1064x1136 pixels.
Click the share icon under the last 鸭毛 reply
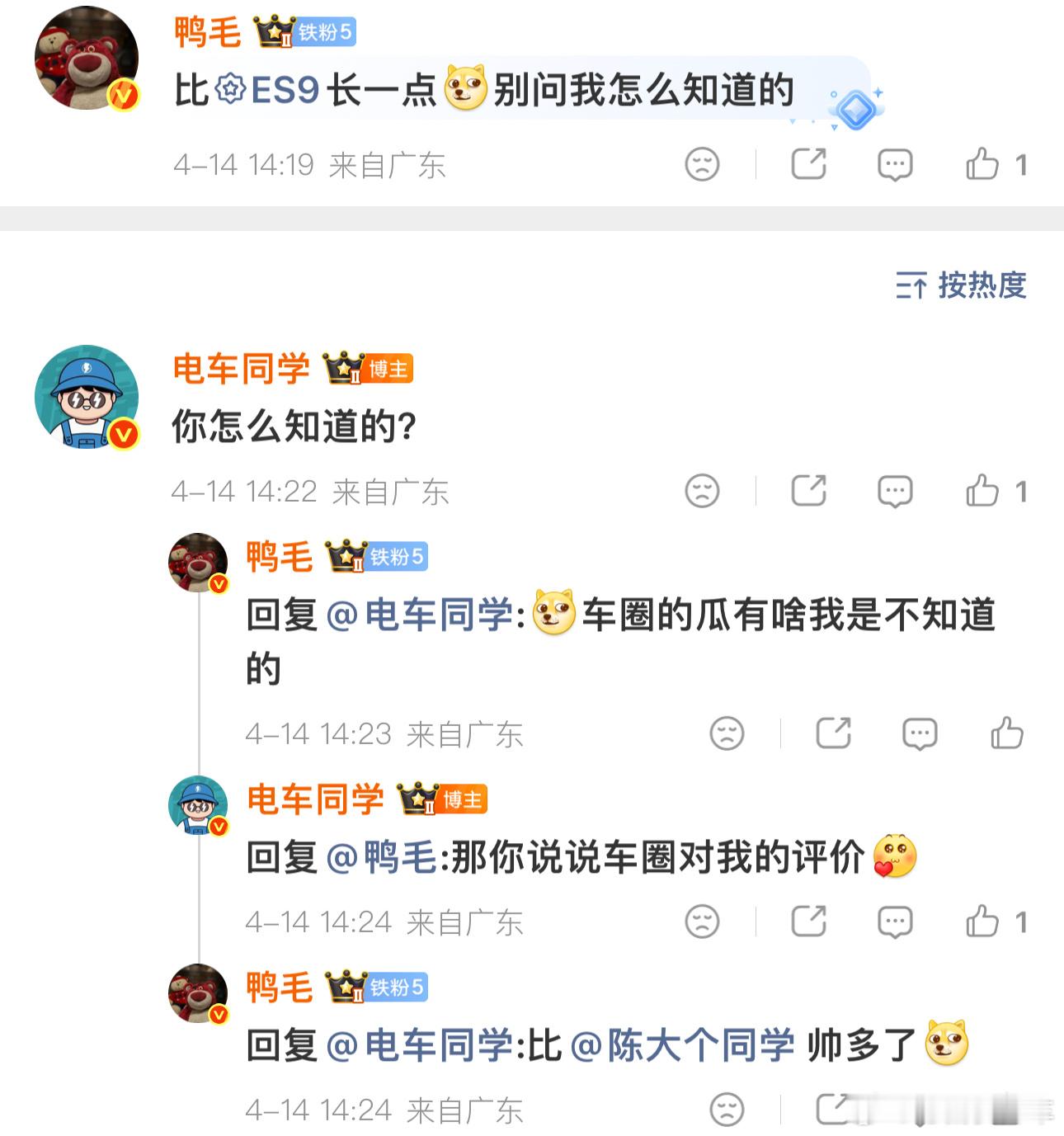tap(834, 1111)
